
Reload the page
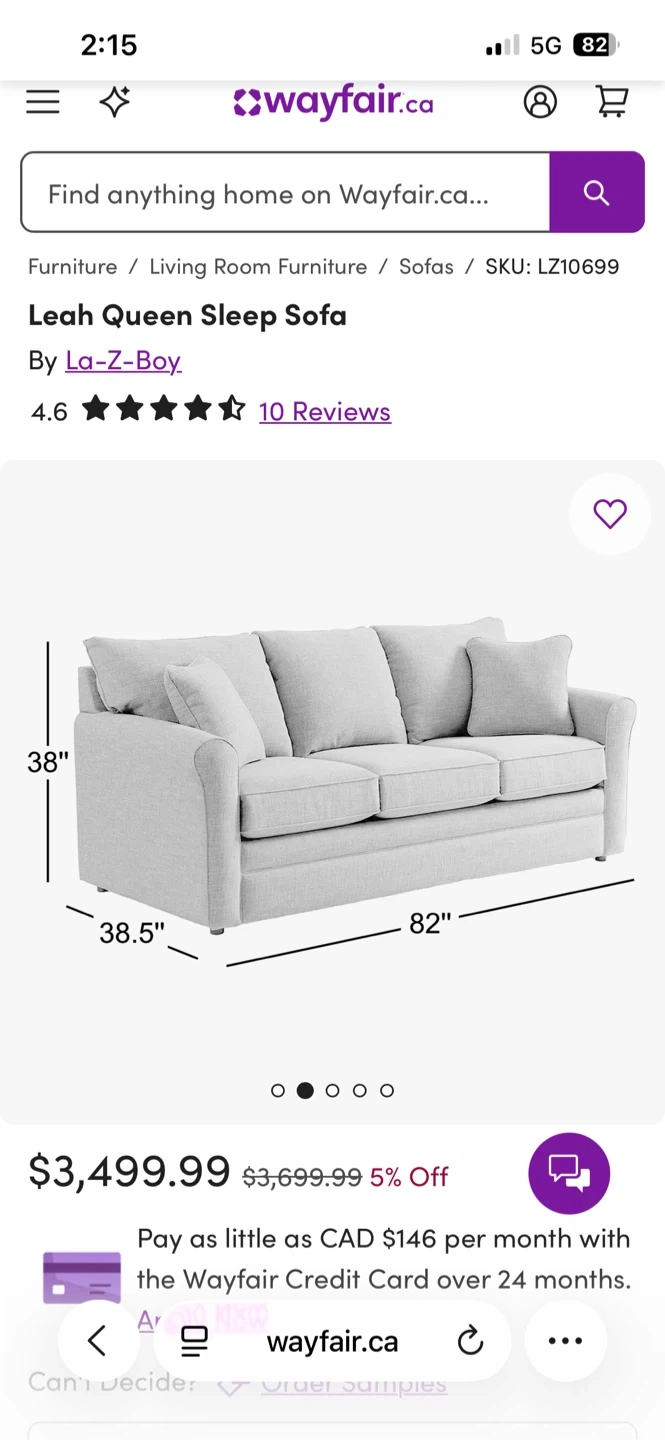470,1341
